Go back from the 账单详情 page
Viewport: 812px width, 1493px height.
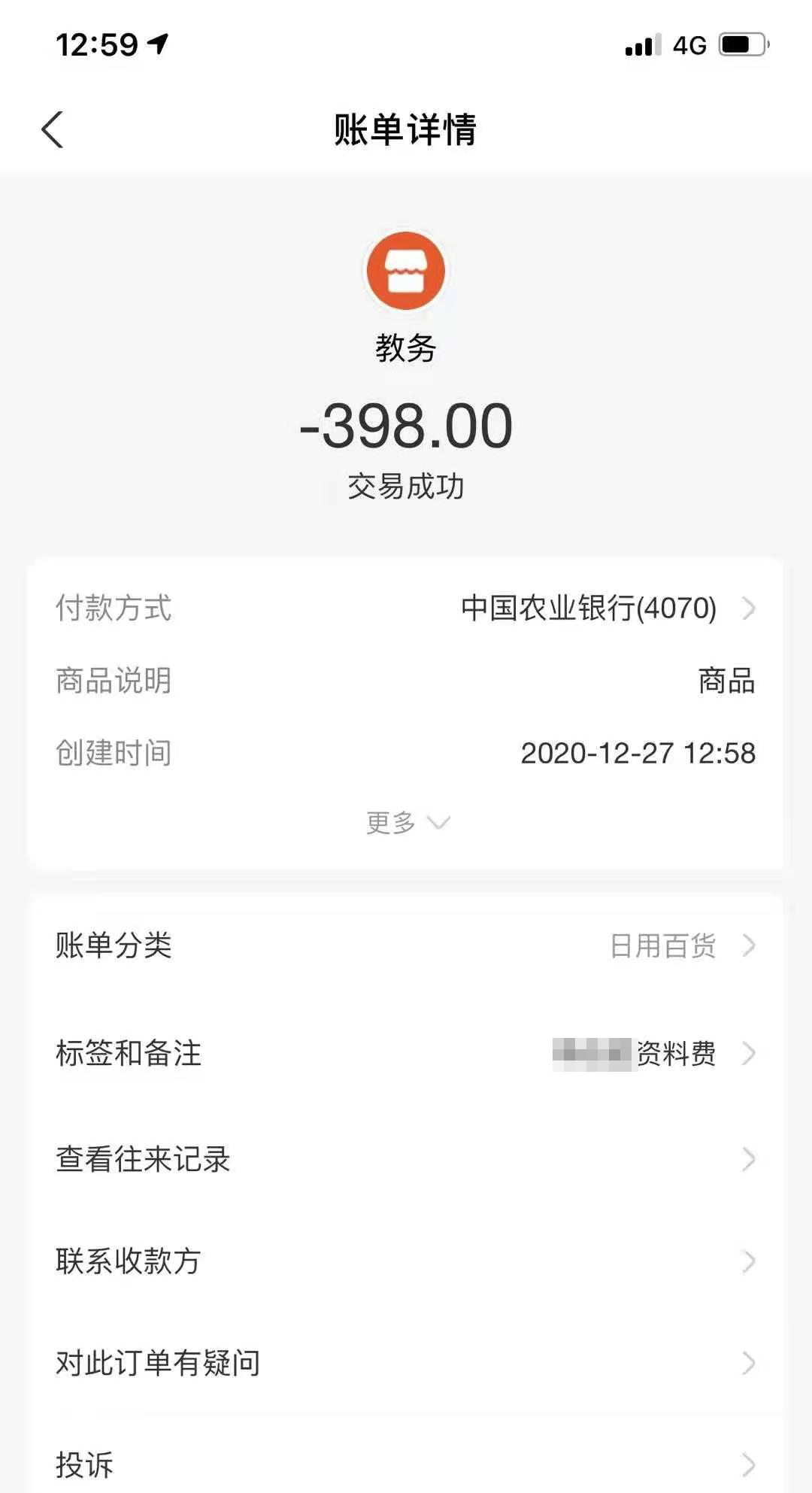[53, 129]
